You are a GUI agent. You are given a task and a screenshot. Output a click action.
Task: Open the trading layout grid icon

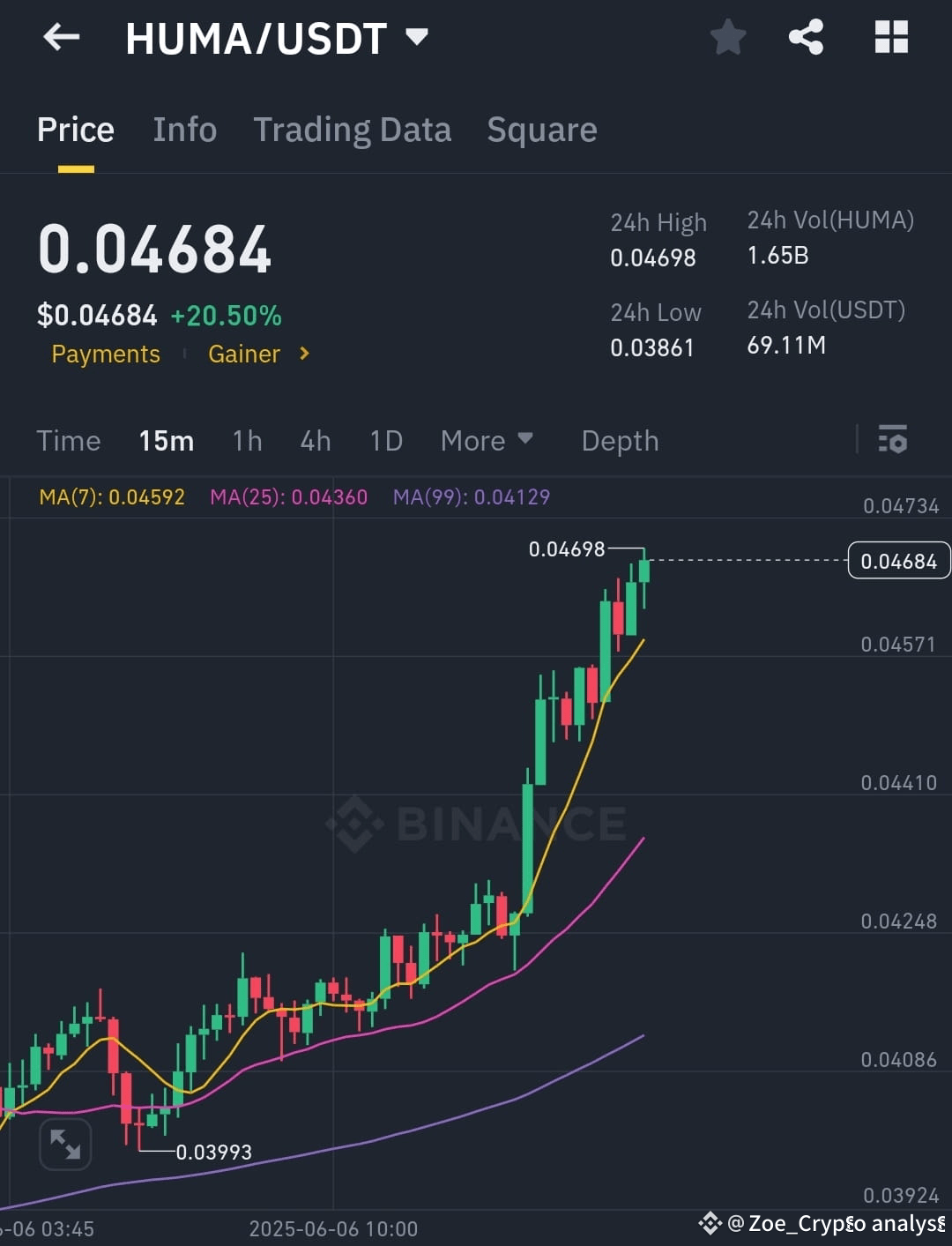[x=890, y=37]
